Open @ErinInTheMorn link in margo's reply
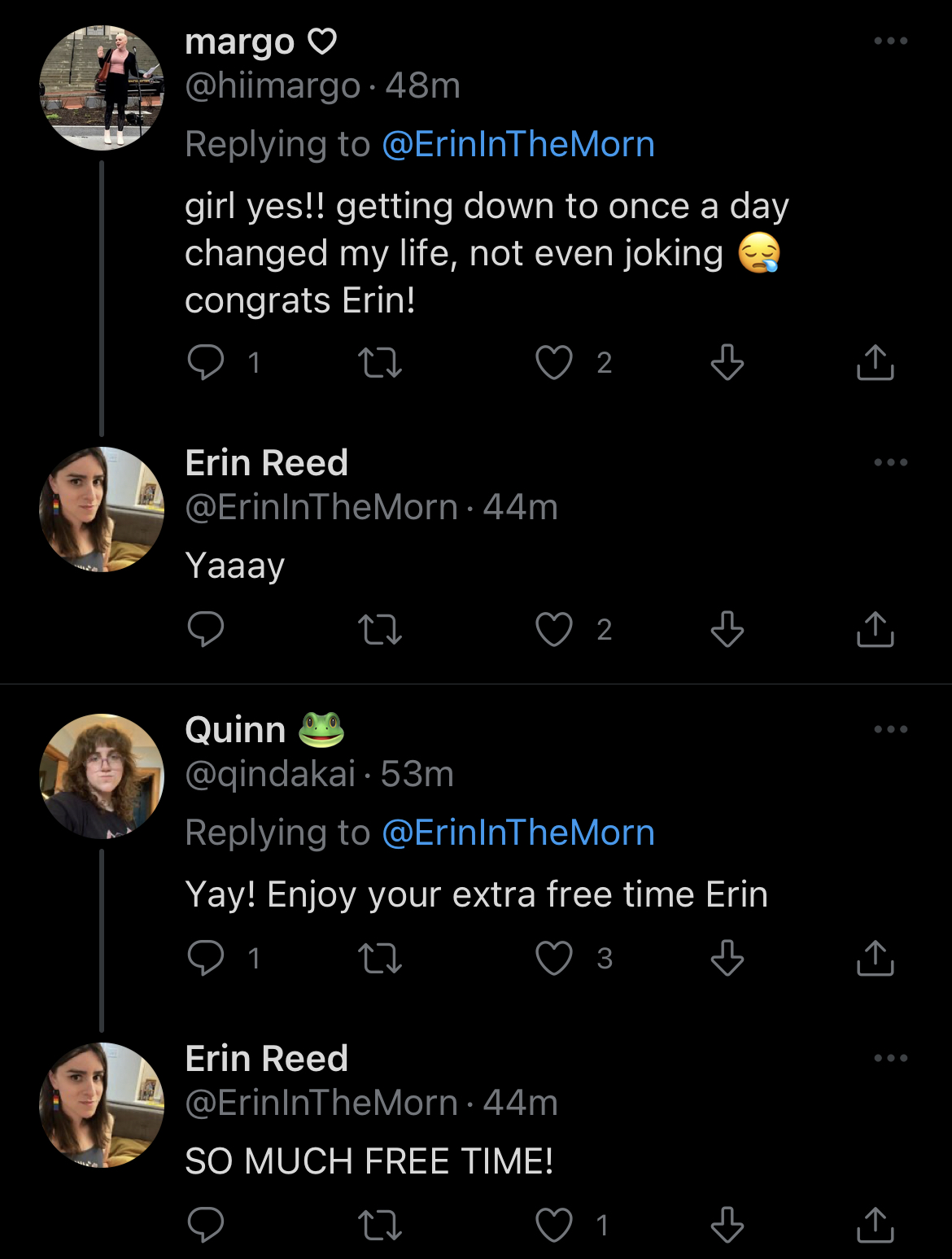The height and width of the screenshot is (1259, 952). (x=518, y=144)
